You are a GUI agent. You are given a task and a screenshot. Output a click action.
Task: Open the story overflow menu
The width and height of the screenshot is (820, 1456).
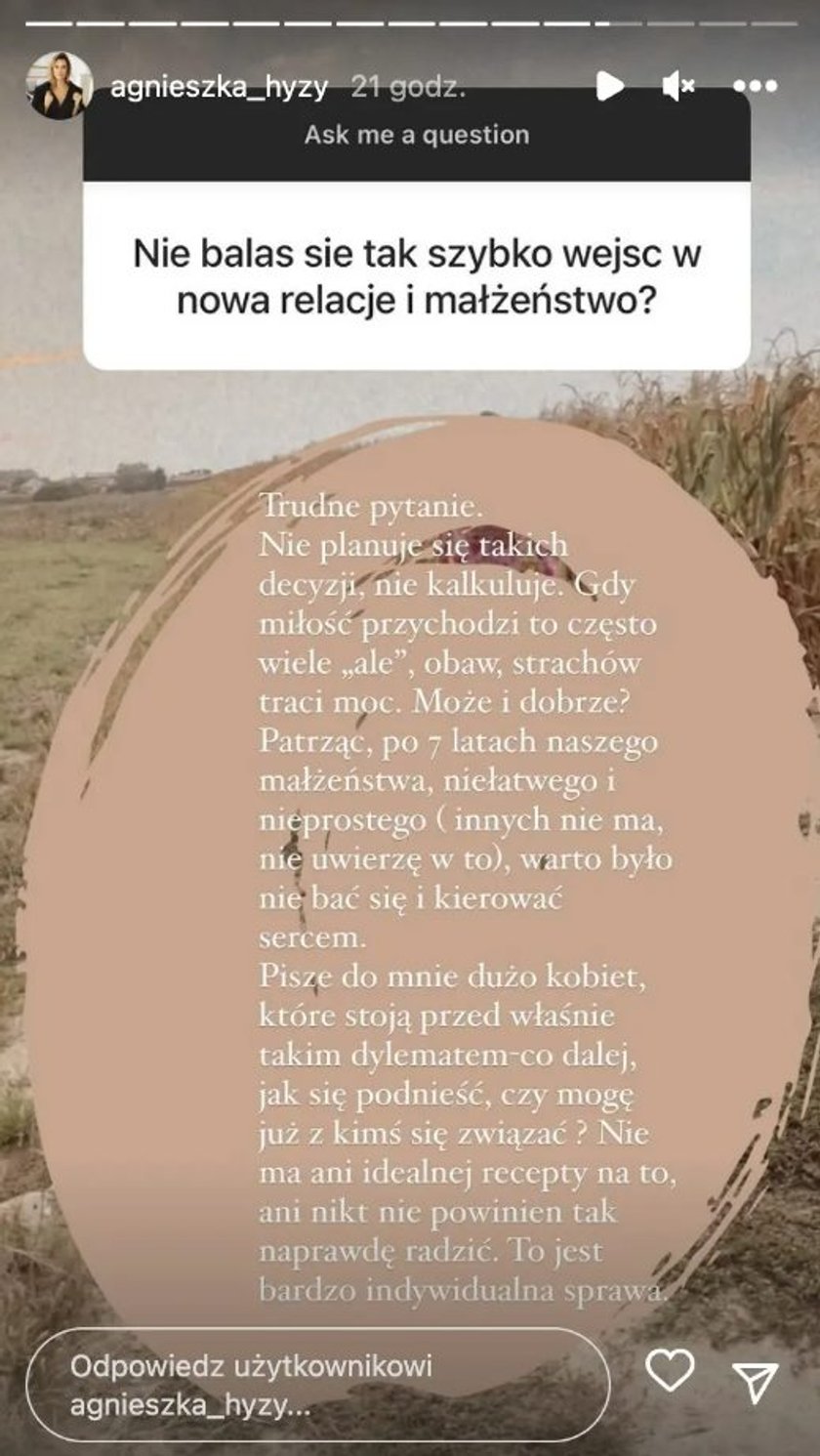coord(756,86)
